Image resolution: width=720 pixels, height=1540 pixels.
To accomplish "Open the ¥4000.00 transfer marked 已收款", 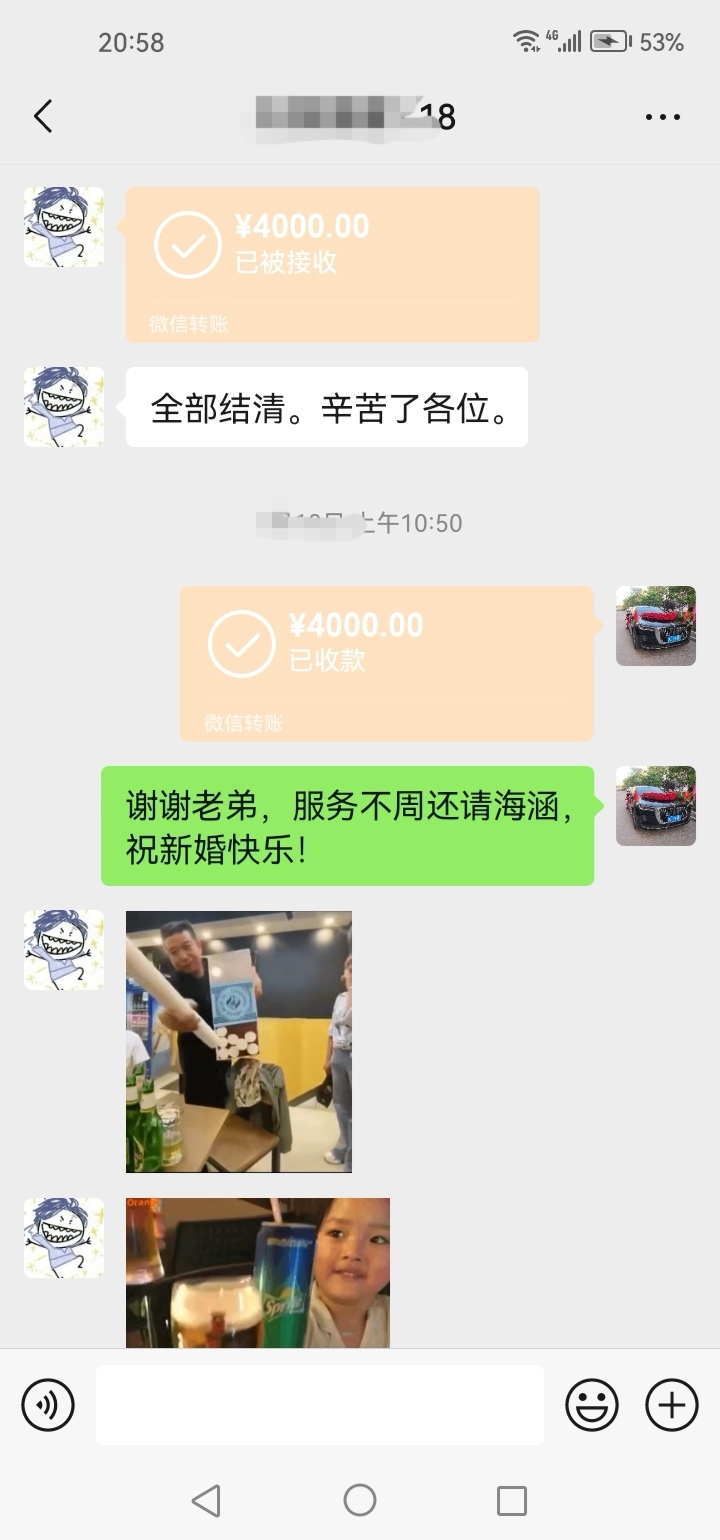I will click(x=386, y=664).
